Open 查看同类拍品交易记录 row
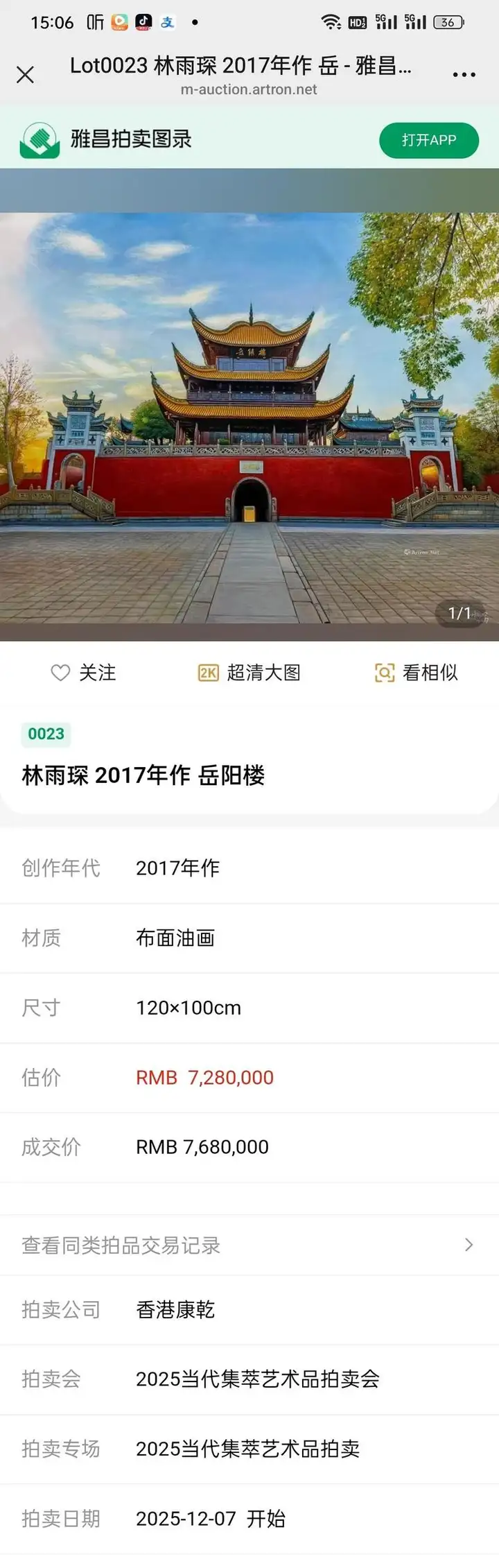This screenshot has width=499, height=1568. coord(249,1245)
